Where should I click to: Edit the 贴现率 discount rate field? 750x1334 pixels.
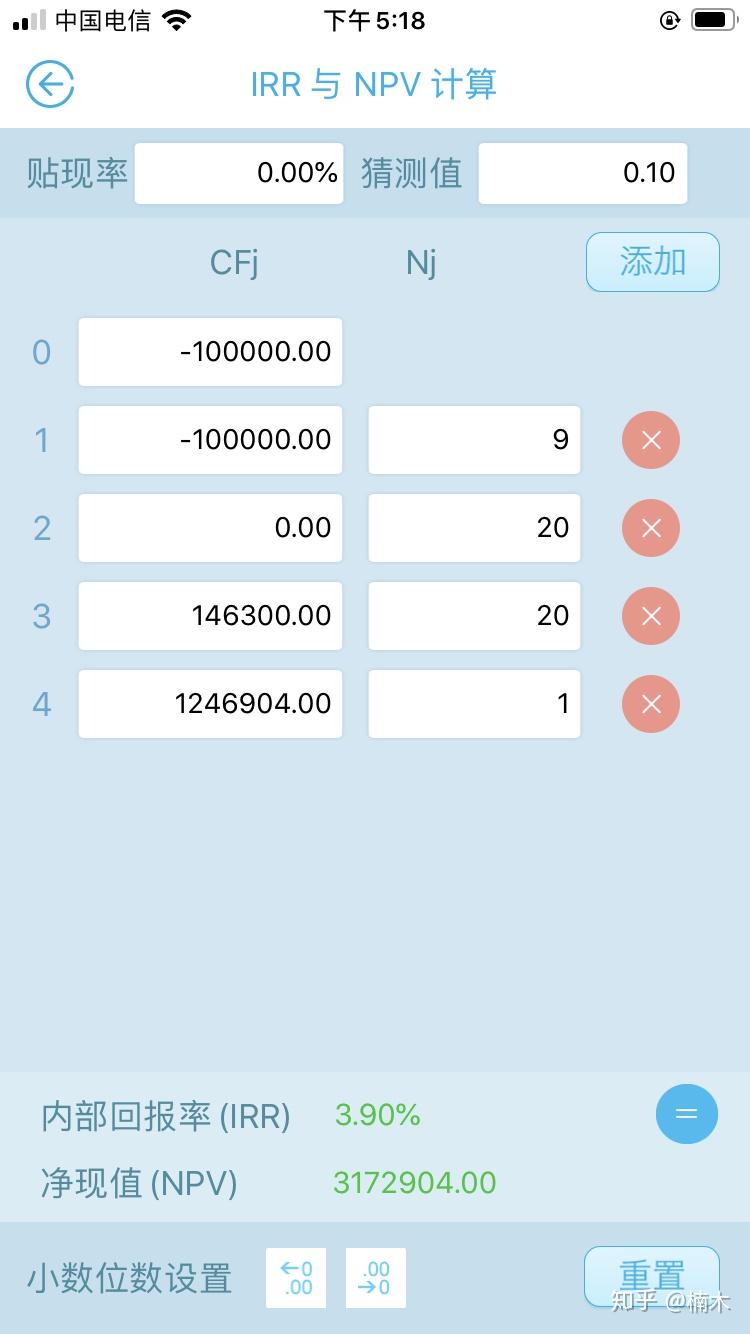238,172
